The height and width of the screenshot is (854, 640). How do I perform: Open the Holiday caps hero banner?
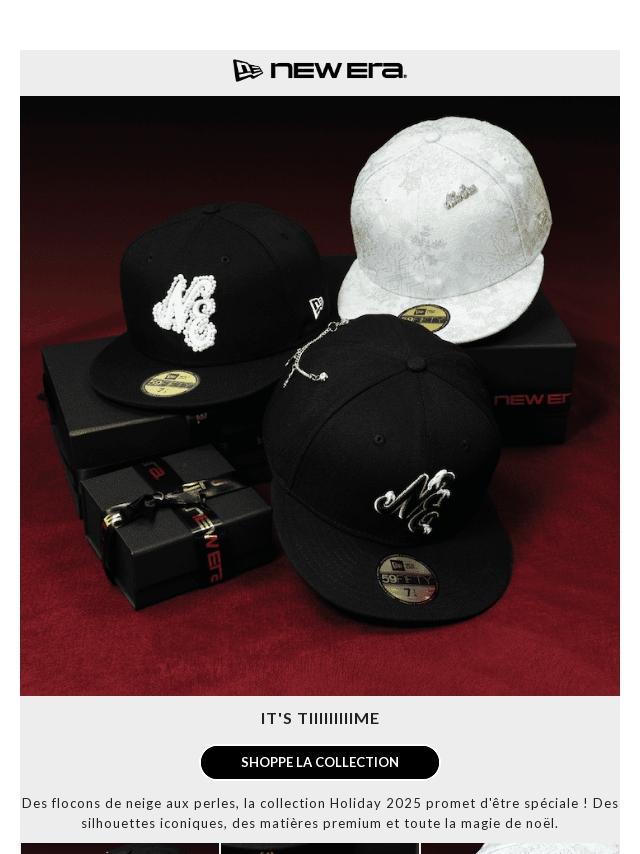(320, 395)
